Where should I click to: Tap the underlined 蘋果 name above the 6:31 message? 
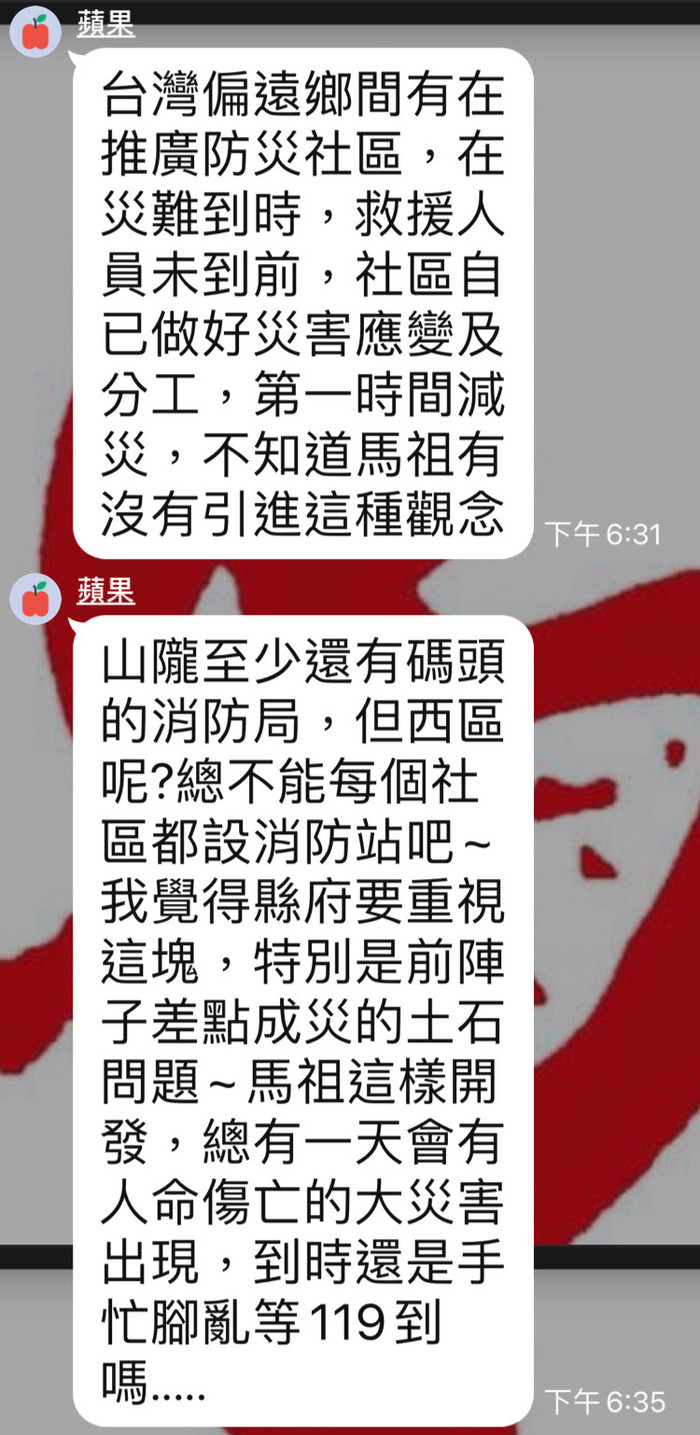click(x=106, y=24)
